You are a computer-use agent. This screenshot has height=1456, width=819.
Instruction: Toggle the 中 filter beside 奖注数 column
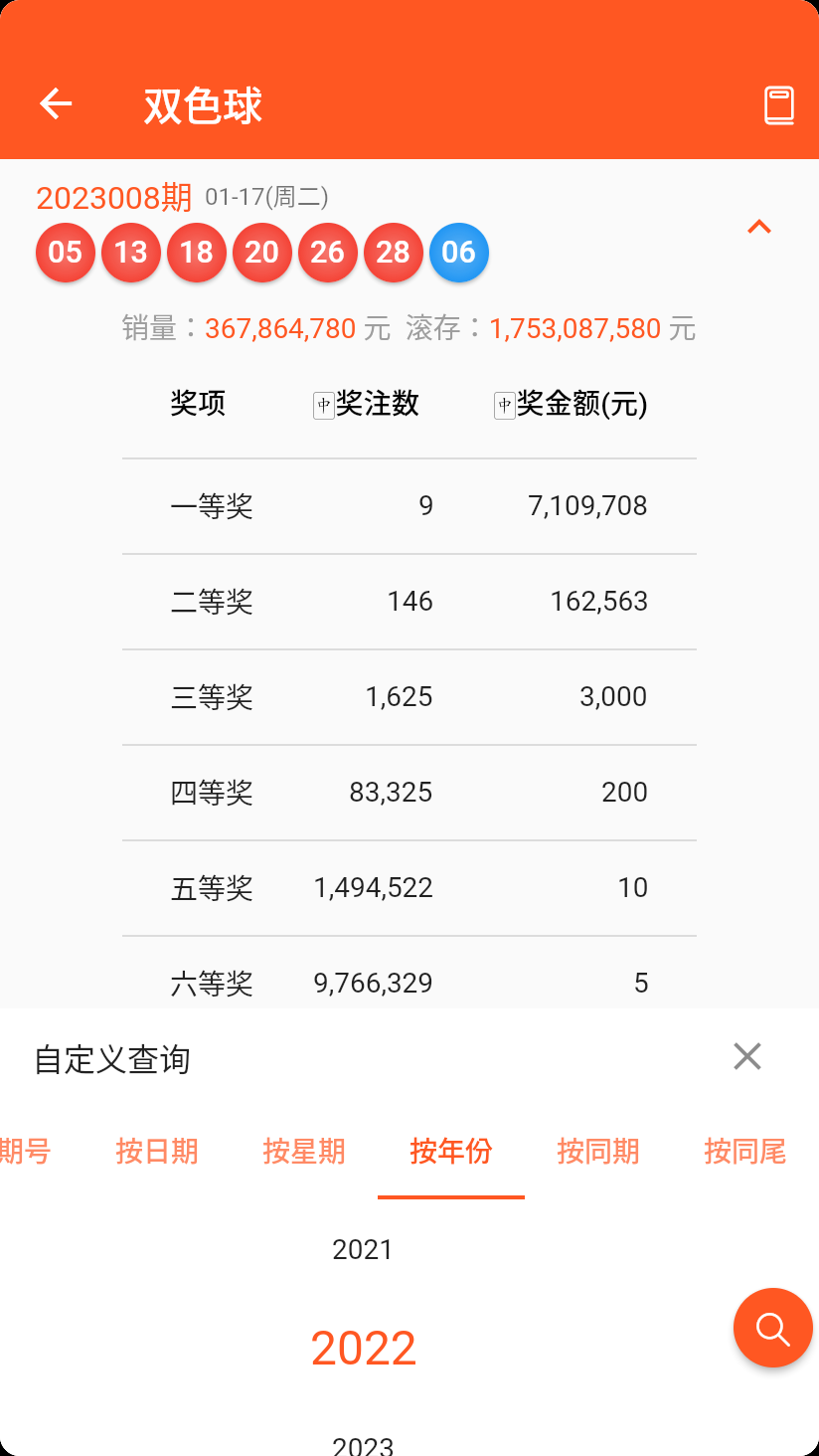[x=322, y=404]
